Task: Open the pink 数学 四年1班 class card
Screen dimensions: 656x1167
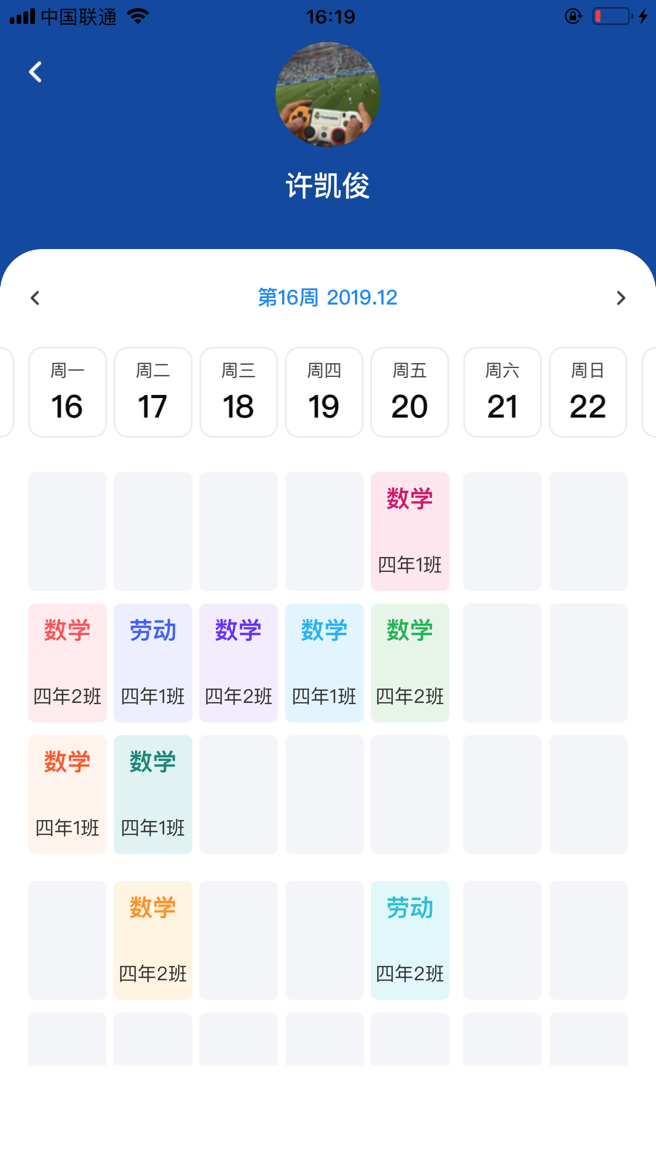Action: pyautogui.click(x=410, y=531)
